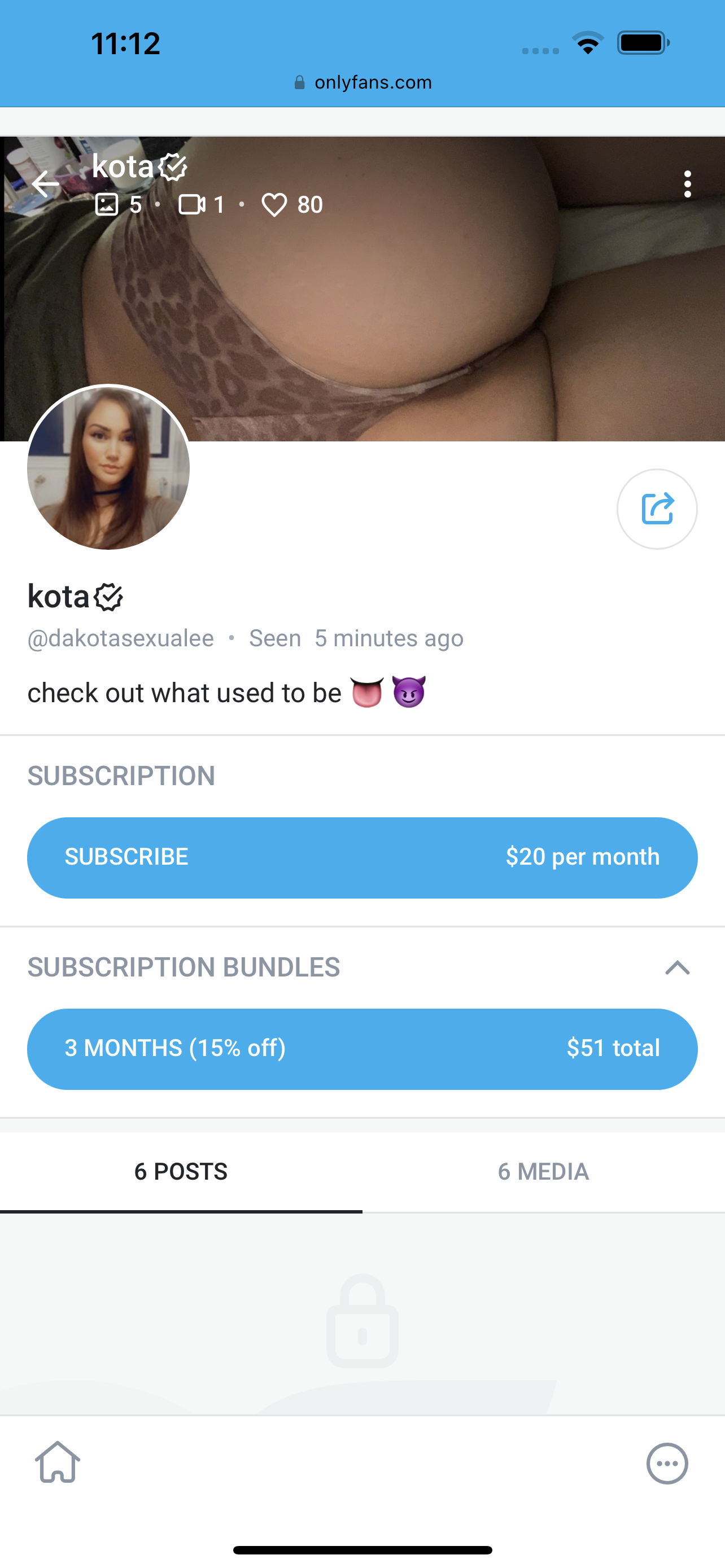Switch to the 6 Media tab
The image size is (725, 1568).
click(x=543, y=1171)
